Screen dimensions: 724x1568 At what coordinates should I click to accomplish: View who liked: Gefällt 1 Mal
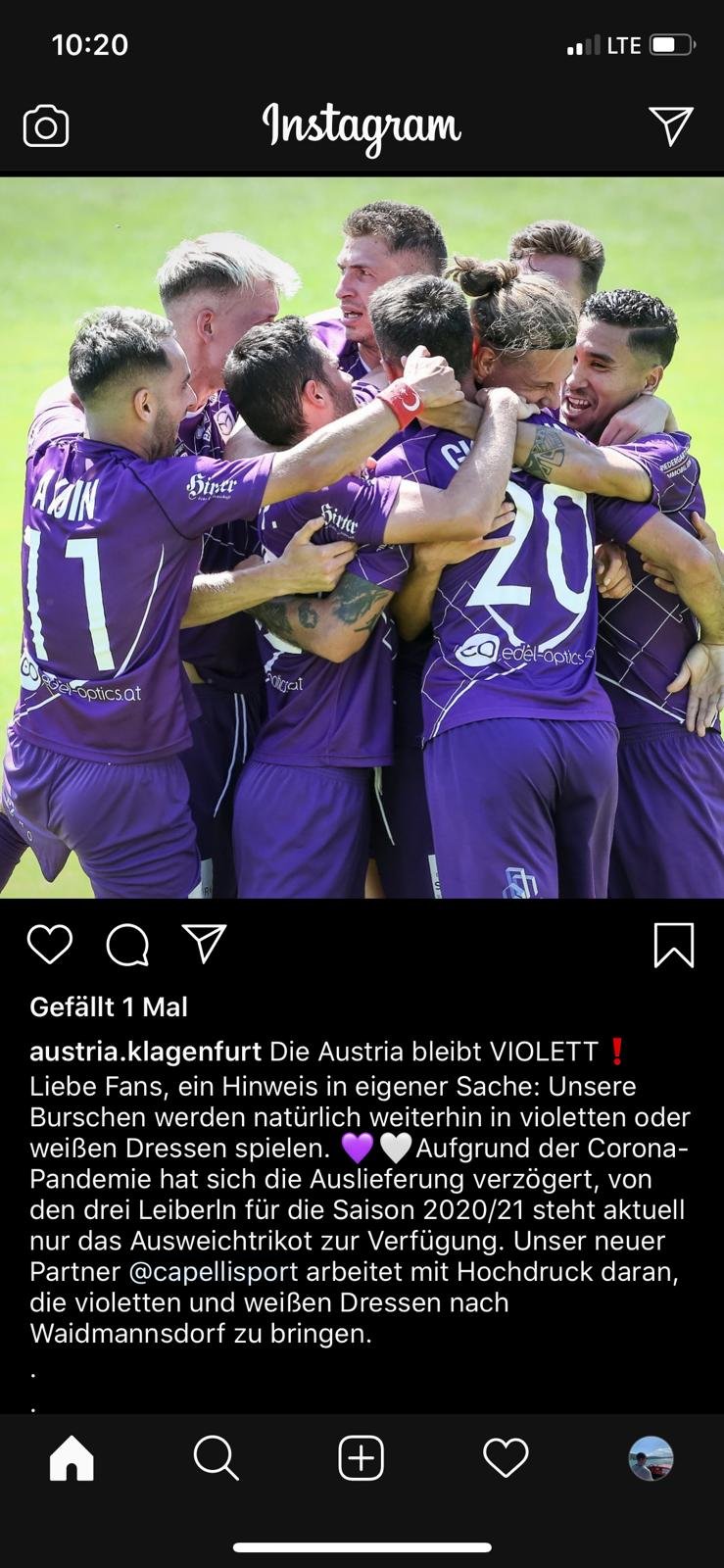pos(109,1006)
